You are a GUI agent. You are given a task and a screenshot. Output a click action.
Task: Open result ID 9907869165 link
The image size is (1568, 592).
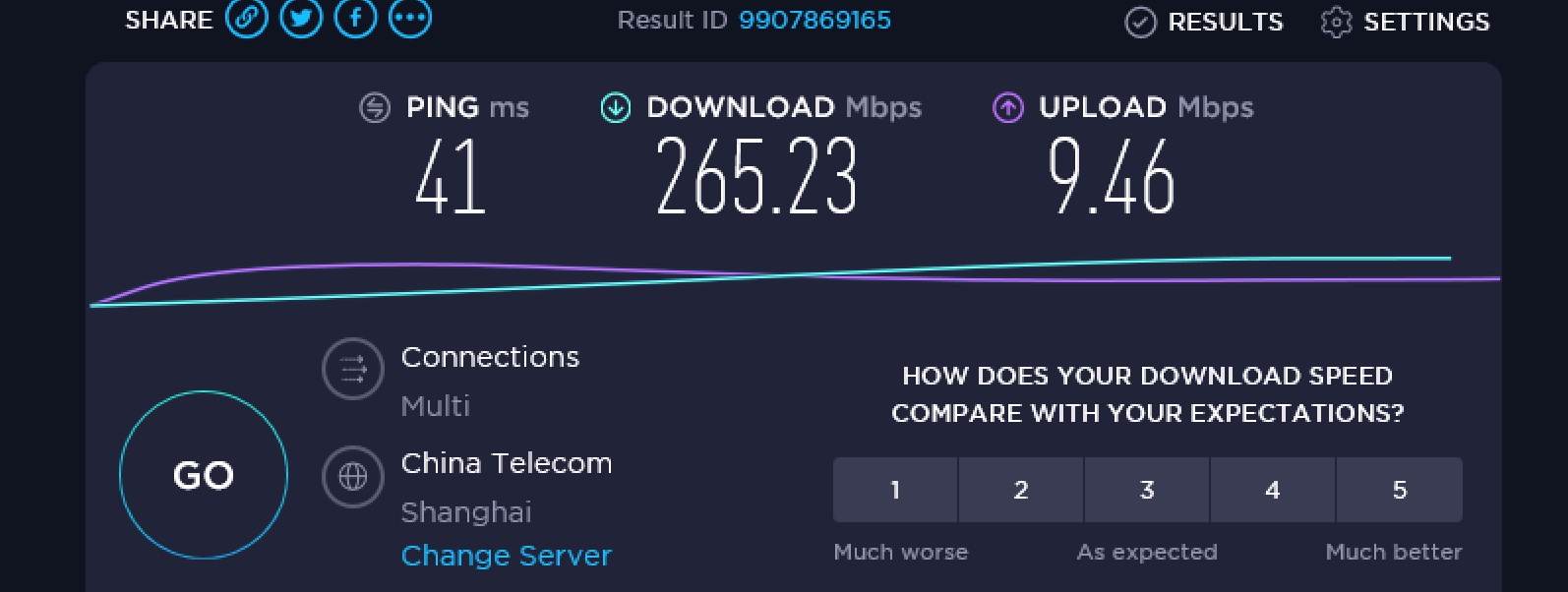[x=814, y=21]
